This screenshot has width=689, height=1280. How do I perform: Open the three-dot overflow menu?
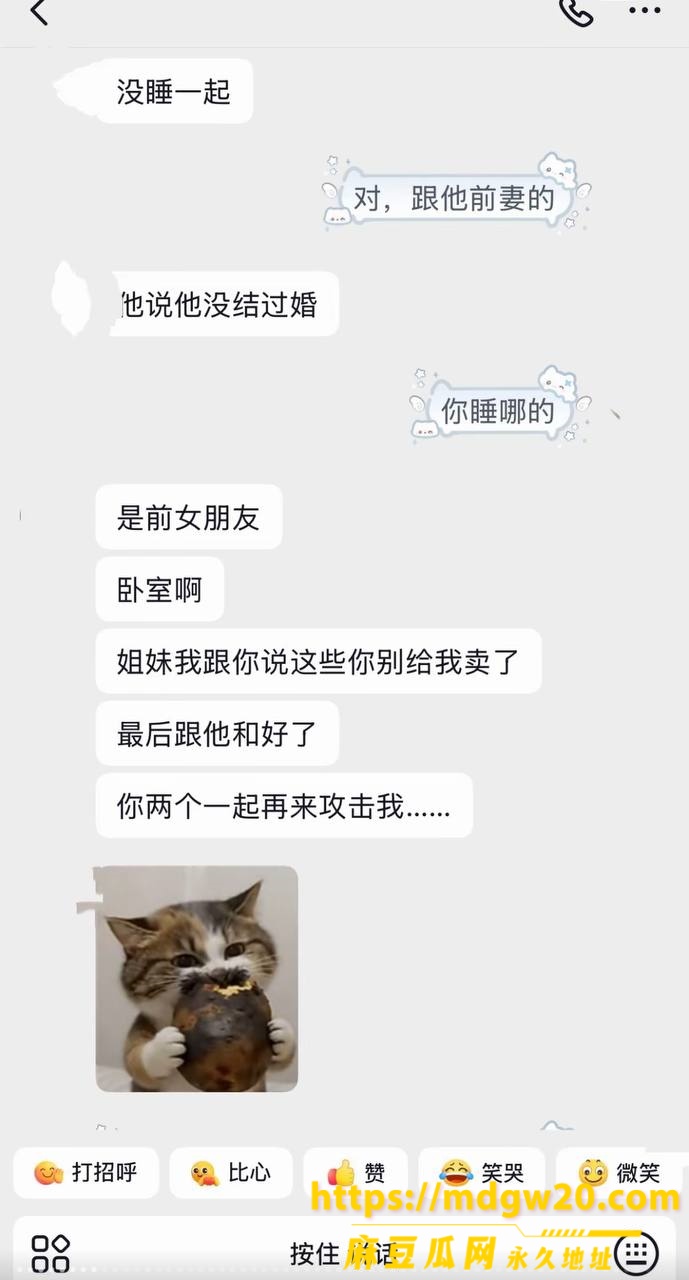click(644, 12)
